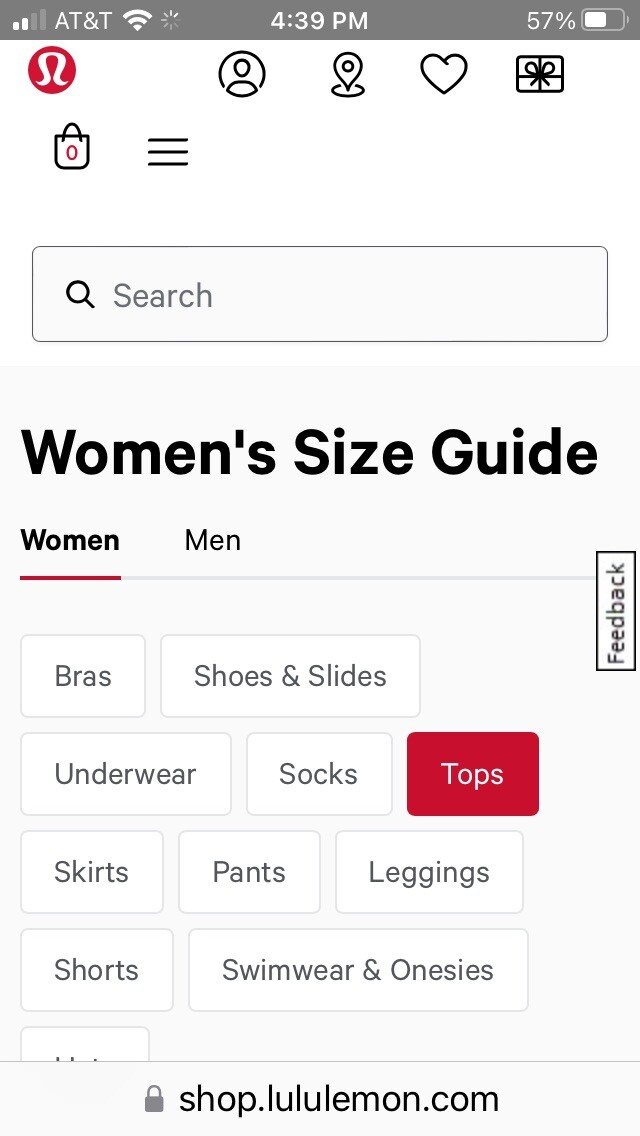
Task: Select the Tops chip
Action: (472, 774)
